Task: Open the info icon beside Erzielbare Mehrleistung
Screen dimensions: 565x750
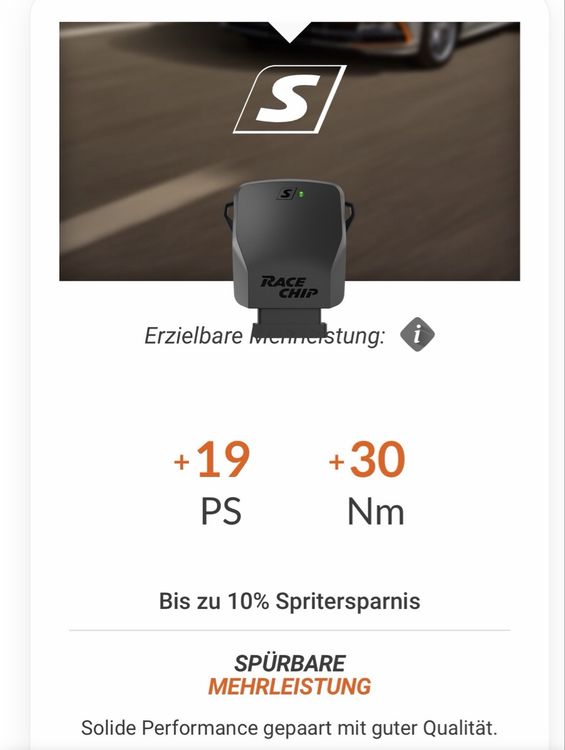Action: tap(417, 334)
